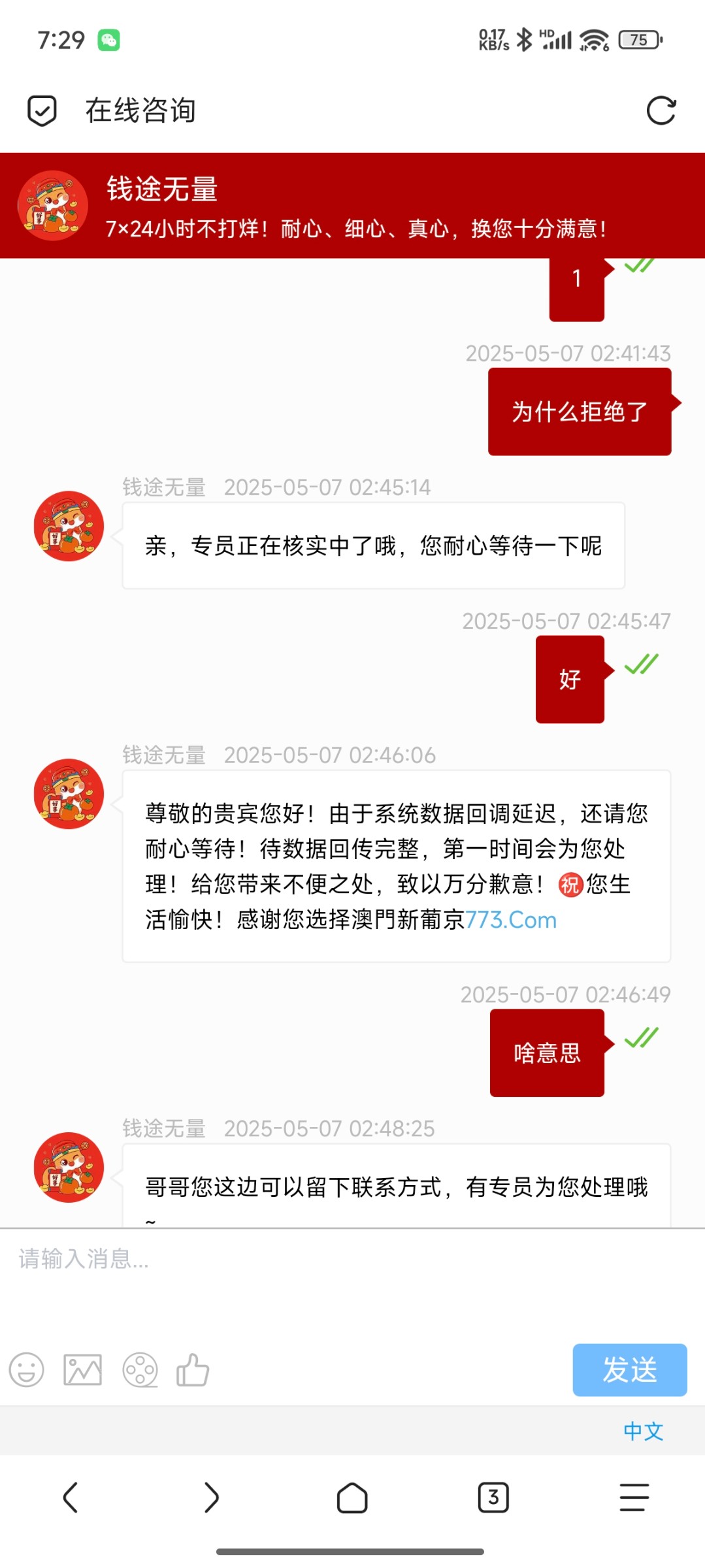The height and width of the screenshot is (1568, 705).
Task: Open the 773.Com link in message
Action: 510,920
